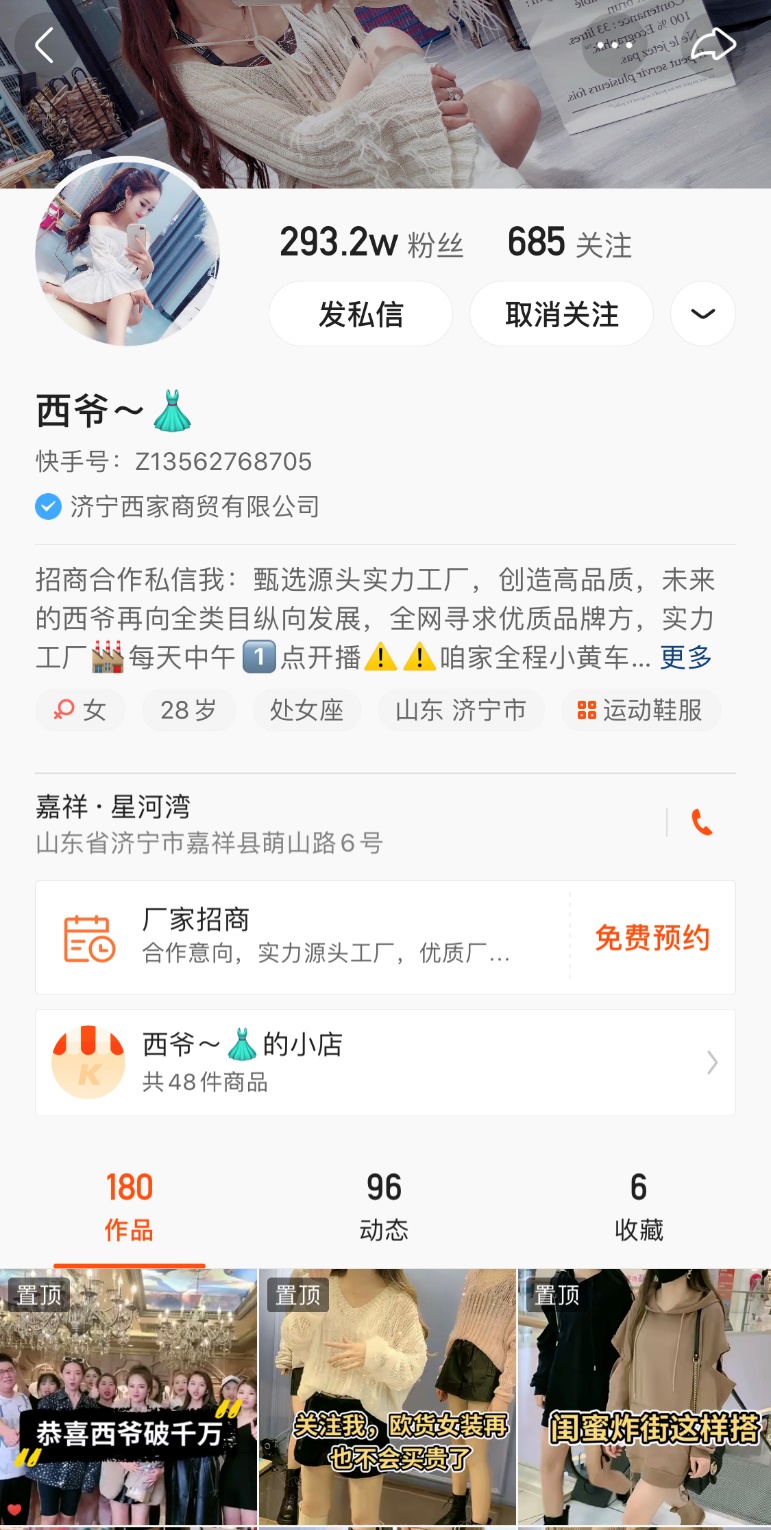
Task: Switch to the 180 作品 tab
Action: click(x=129, y=1207)
